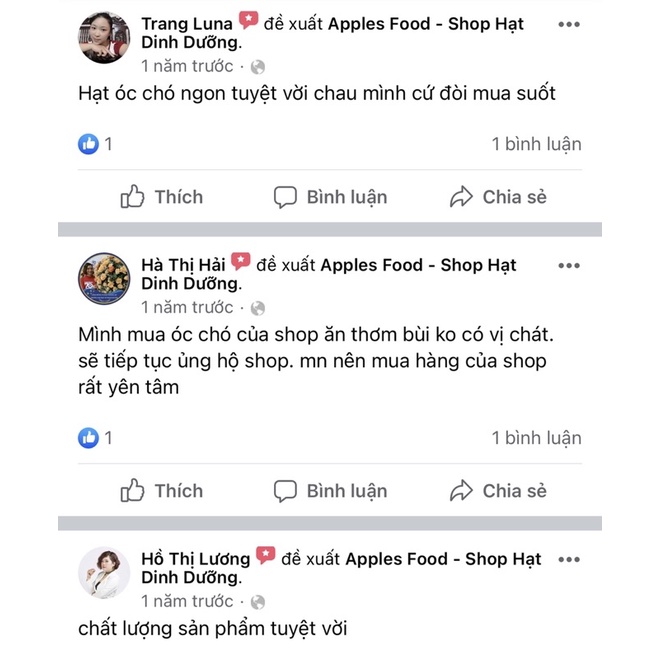Open the overflow menu on Trang Luna's post
660x660 pixels.
(x=569, y=23)
